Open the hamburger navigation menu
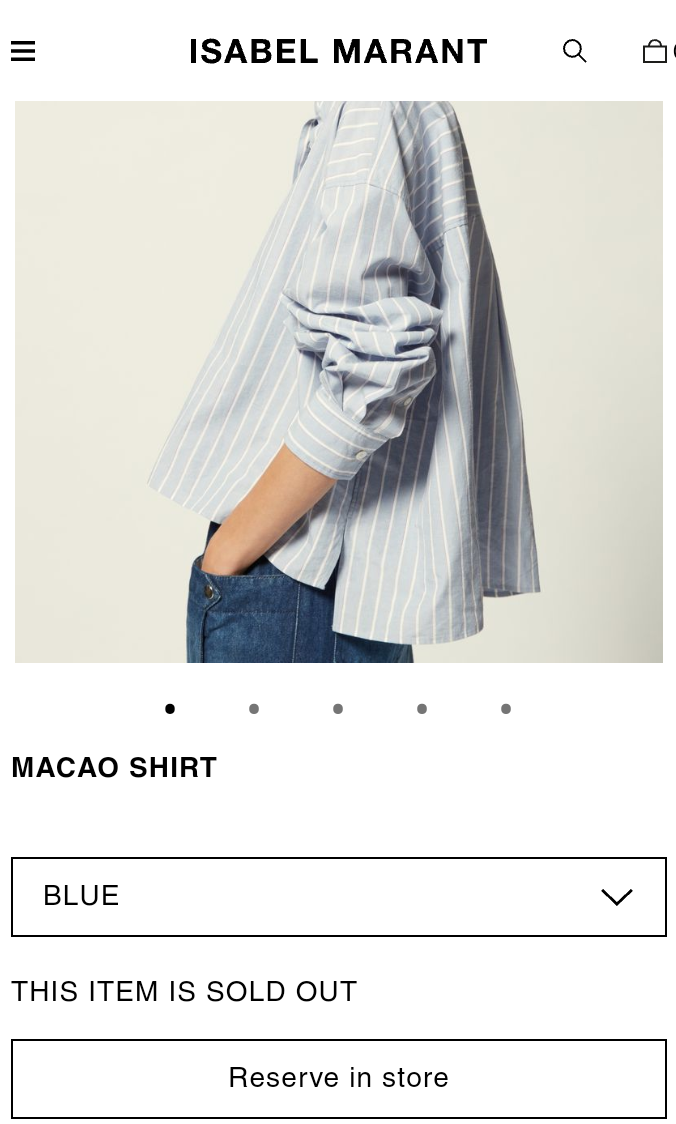The width and height of the screenshot is (676, 1124). click(23, 52)
